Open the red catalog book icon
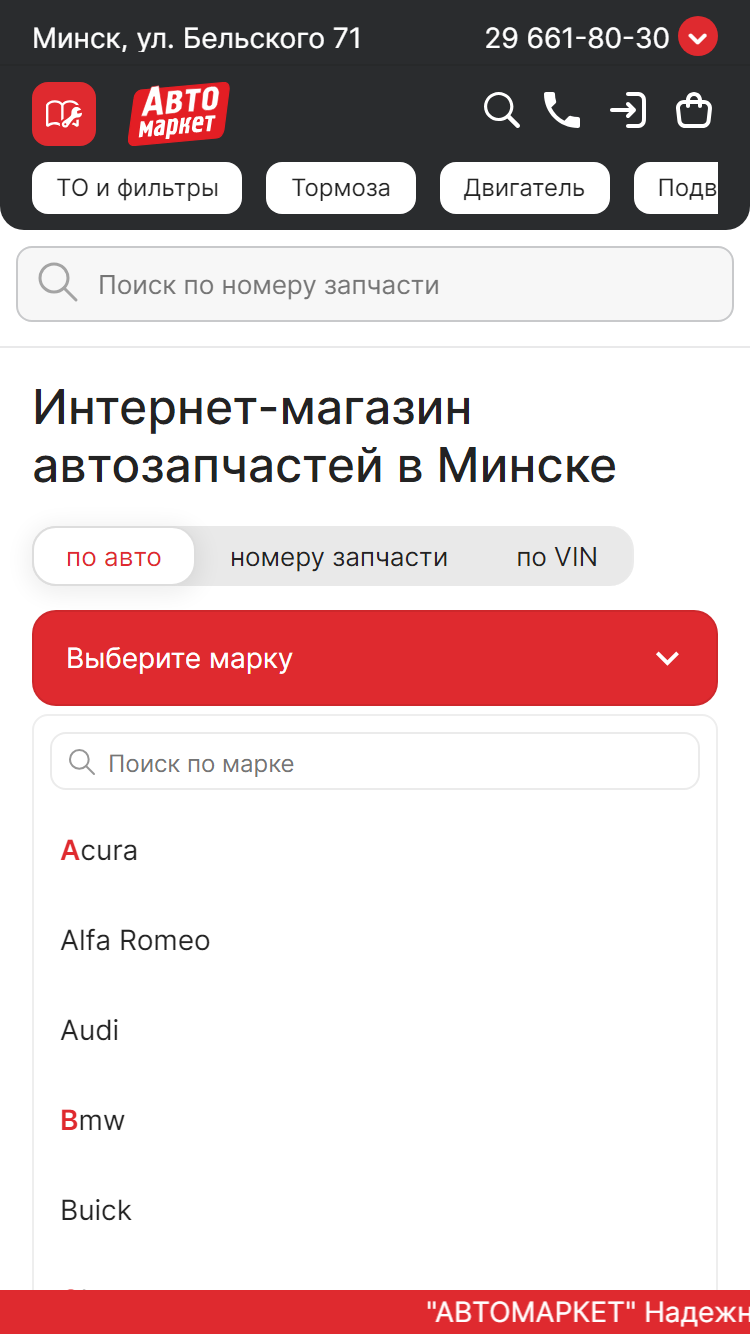This screenshot has width=750, height=1334. (x=64, y=114)
